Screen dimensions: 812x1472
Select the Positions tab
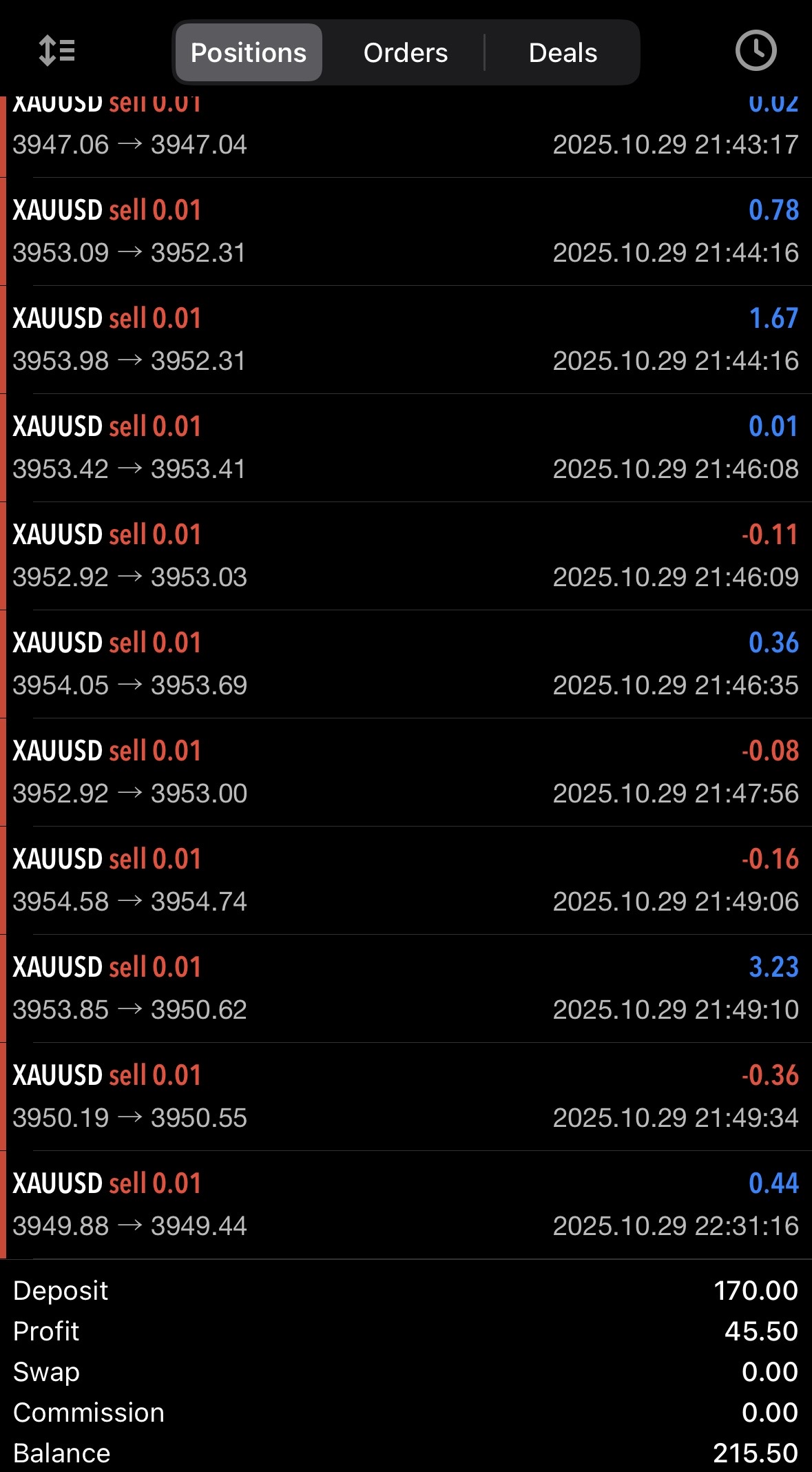coord(249,53)
